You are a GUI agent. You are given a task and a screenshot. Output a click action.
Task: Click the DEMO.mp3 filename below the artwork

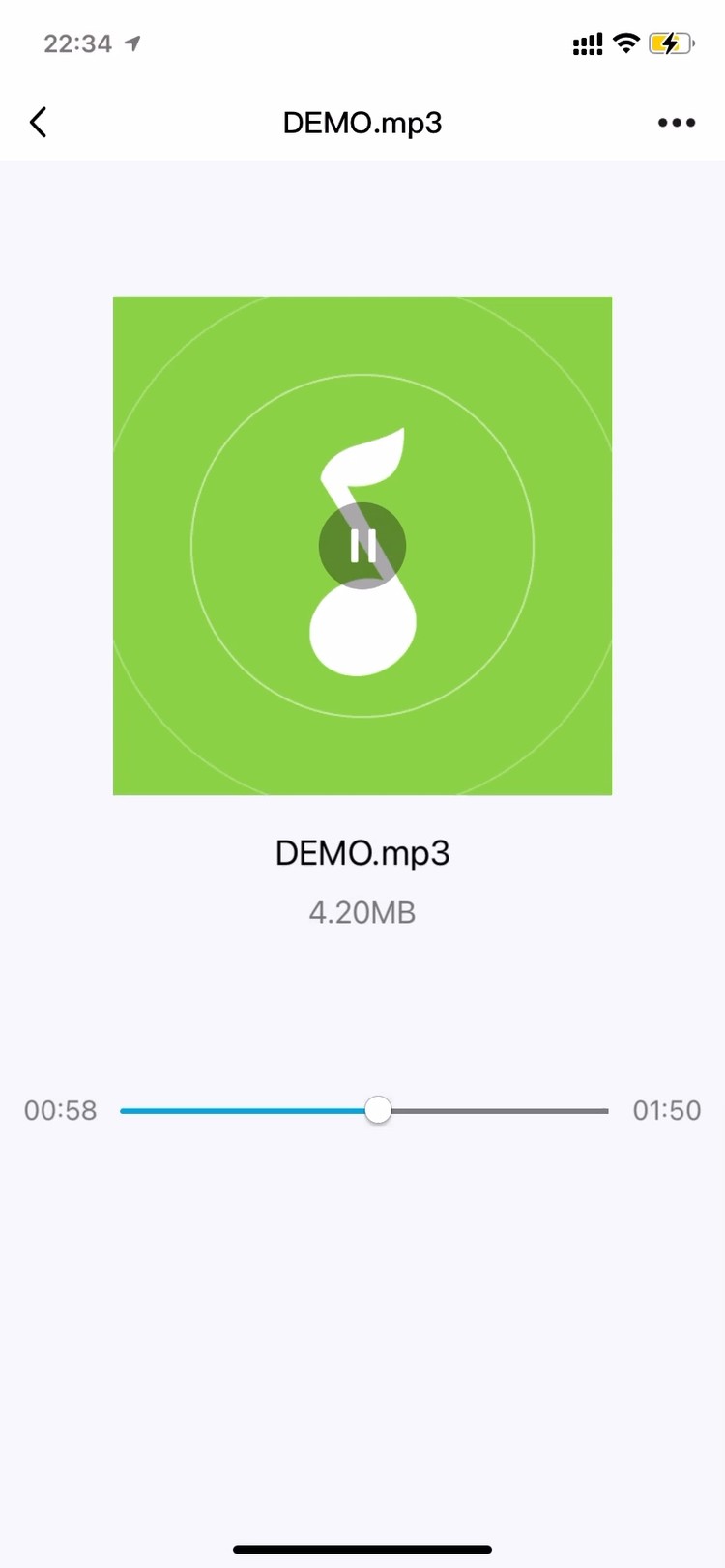click(x=362, y=853)
